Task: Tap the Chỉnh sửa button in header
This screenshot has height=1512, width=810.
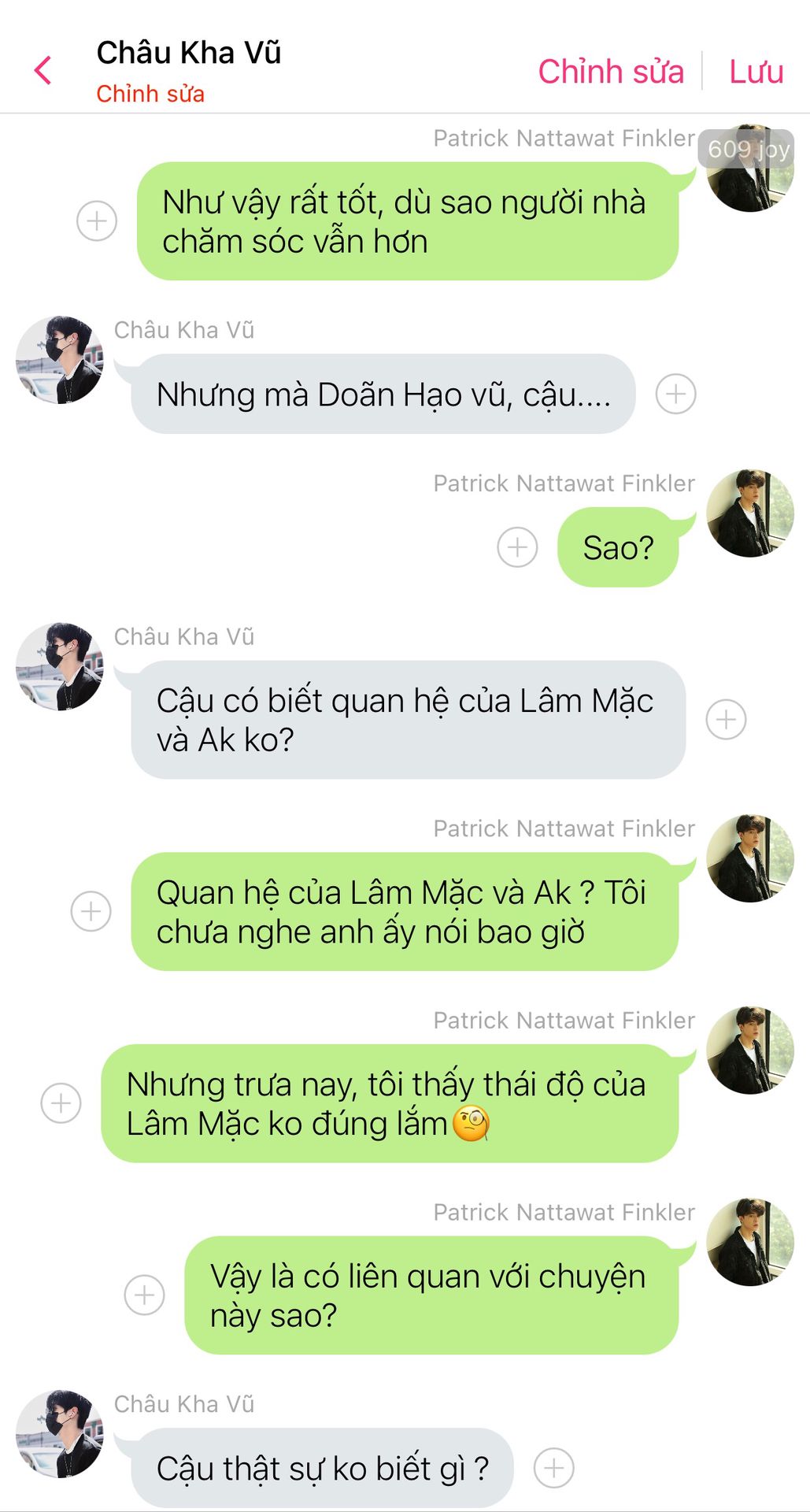Action: coord(611,72)
